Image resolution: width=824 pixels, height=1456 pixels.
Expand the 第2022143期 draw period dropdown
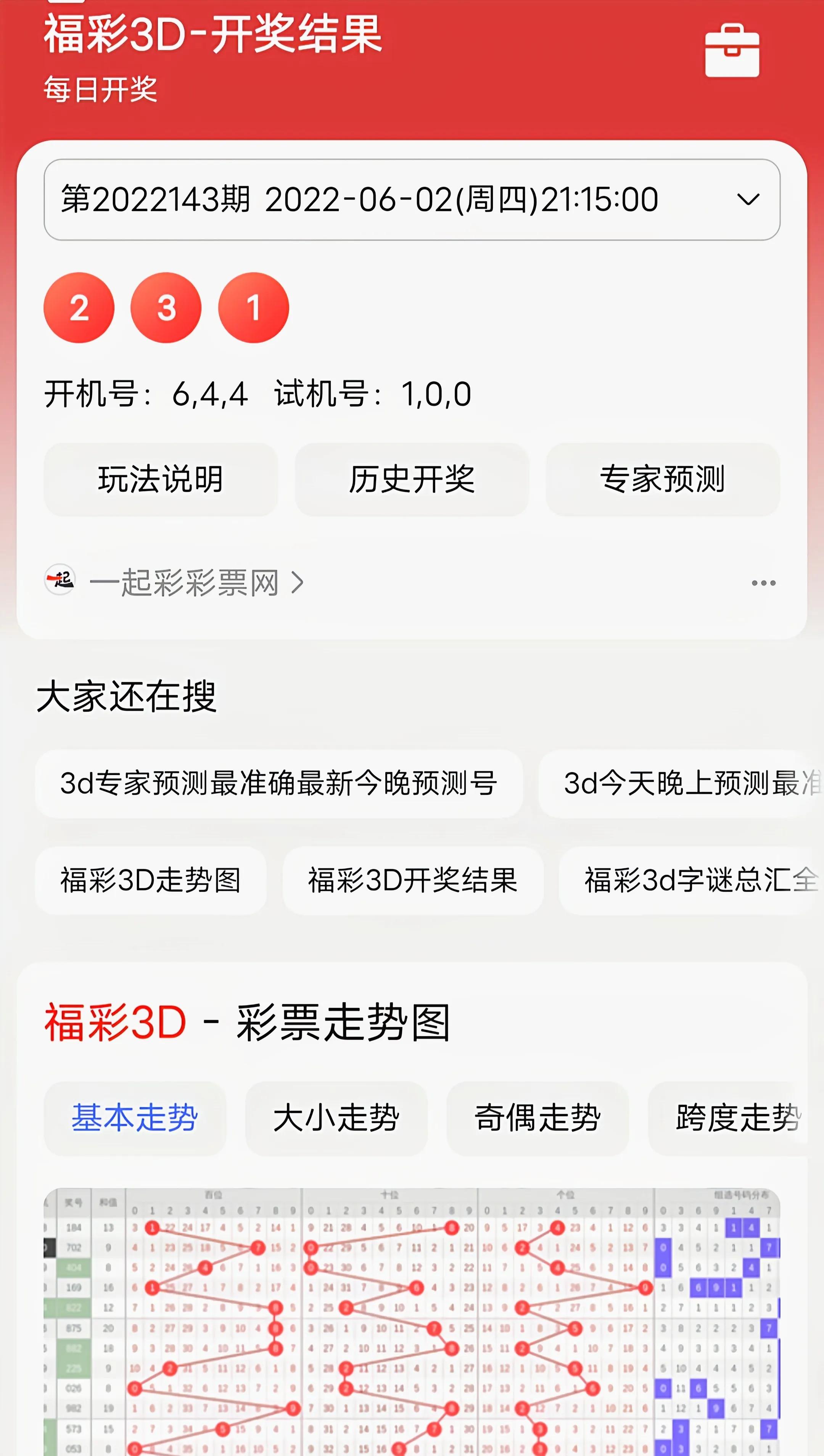(x=412, y=200)
